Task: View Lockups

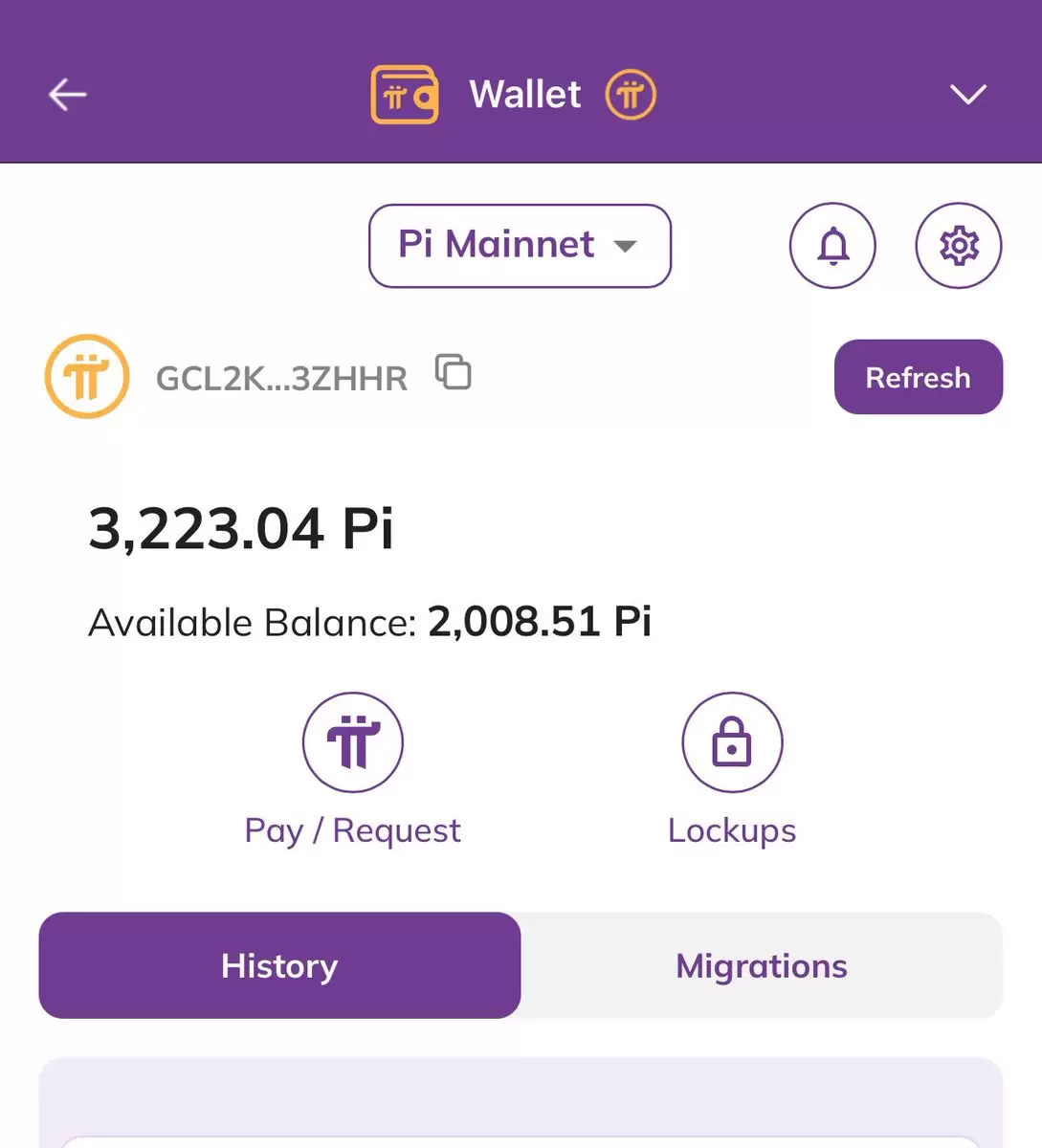Action: (732, 743)
